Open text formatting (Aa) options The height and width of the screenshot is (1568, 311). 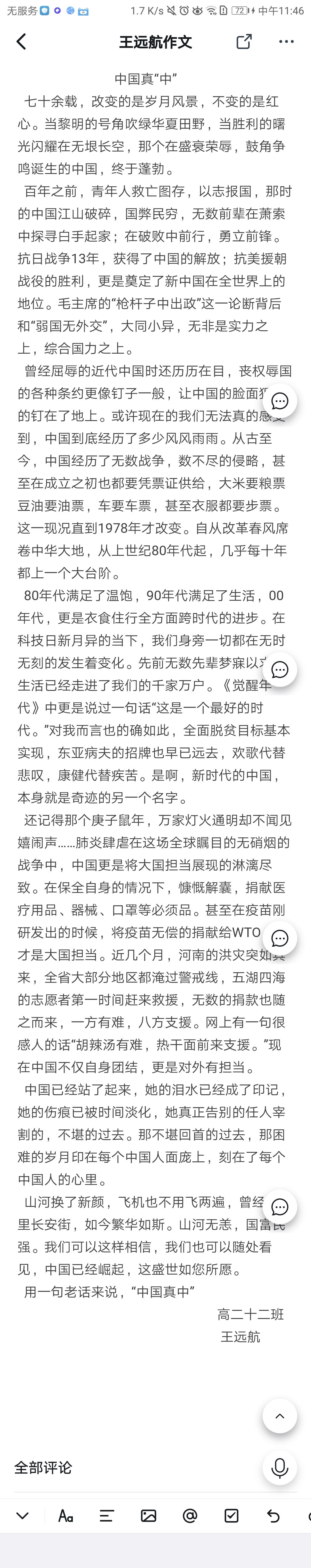click(65, 1516)
